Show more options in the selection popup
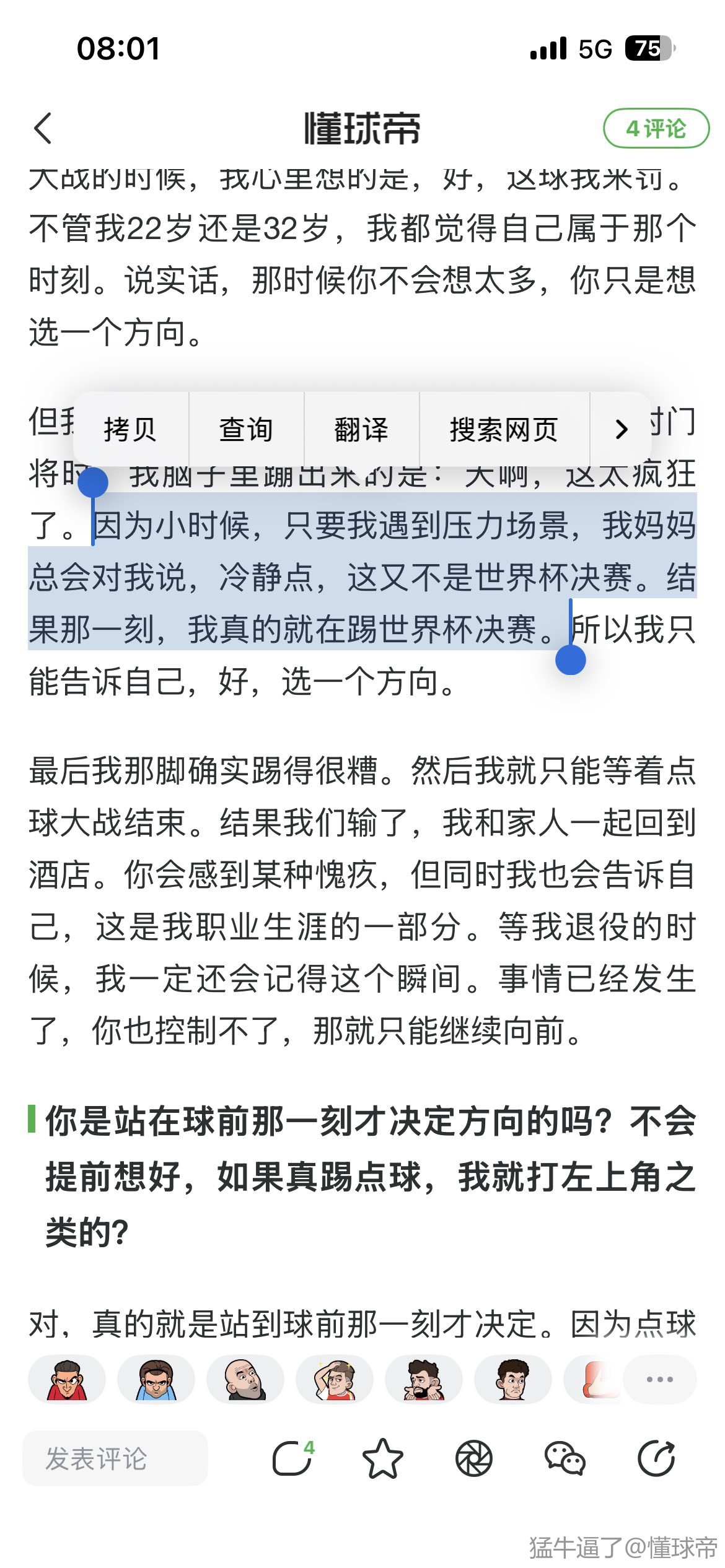This screenshot has width=725, height=1568. tap(621, 429)
